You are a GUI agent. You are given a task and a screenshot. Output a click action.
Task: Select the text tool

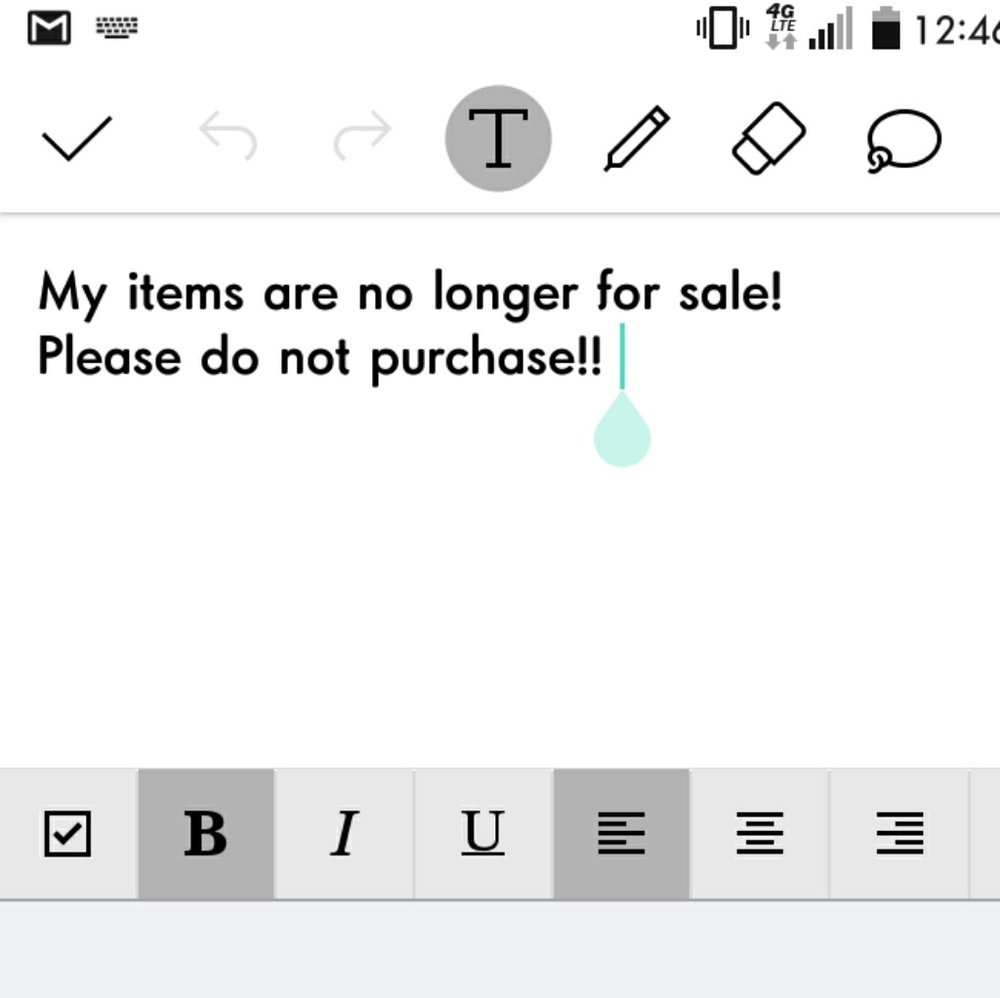pos(498,139)
